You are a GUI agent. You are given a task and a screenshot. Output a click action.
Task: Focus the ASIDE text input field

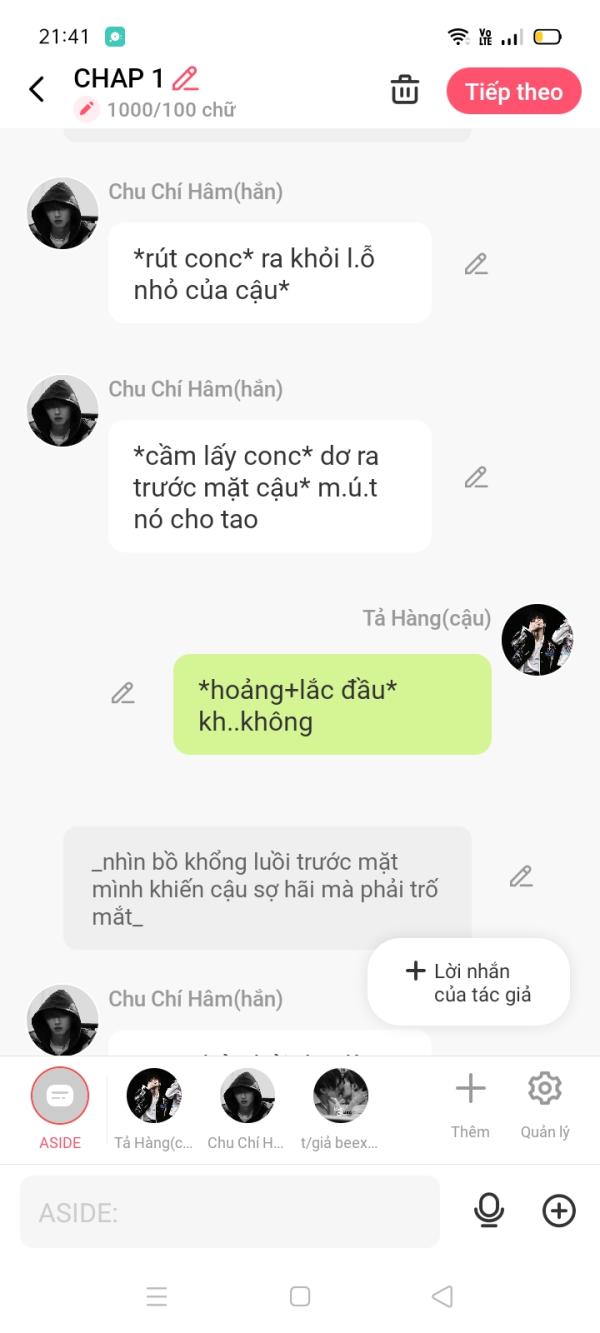pos(230,1212)
